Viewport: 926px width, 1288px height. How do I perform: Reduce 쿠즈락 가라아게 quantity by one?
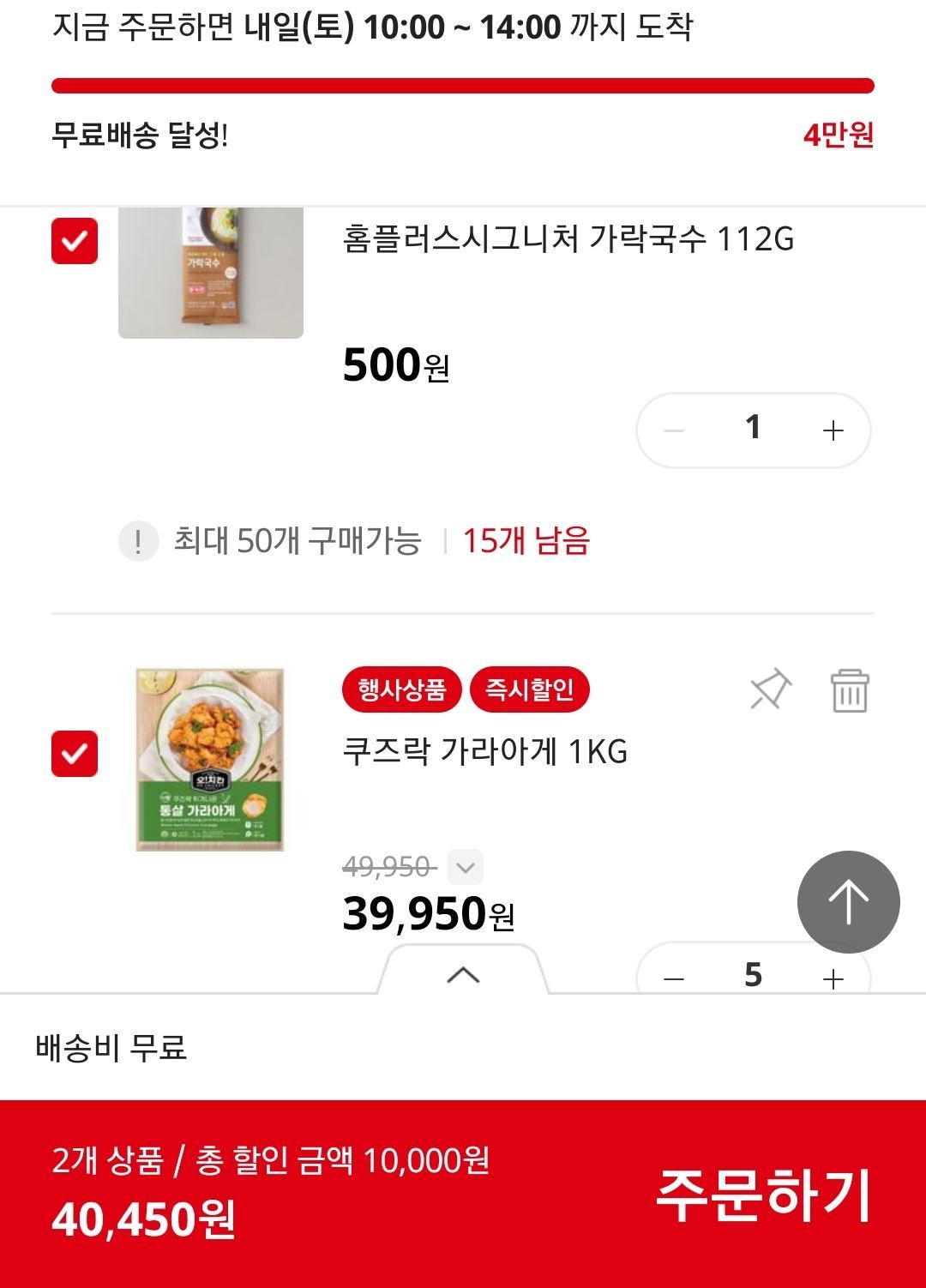click(x=674, y=979)
